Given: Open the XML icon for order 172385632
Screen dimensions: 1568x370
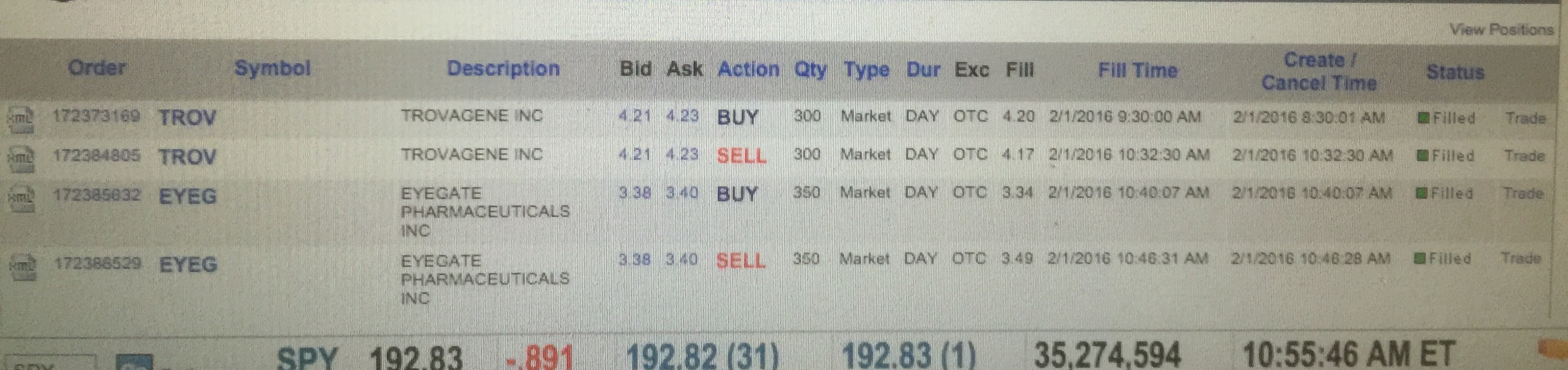Looking at the screenshot, I should click(x=20, y=198).
